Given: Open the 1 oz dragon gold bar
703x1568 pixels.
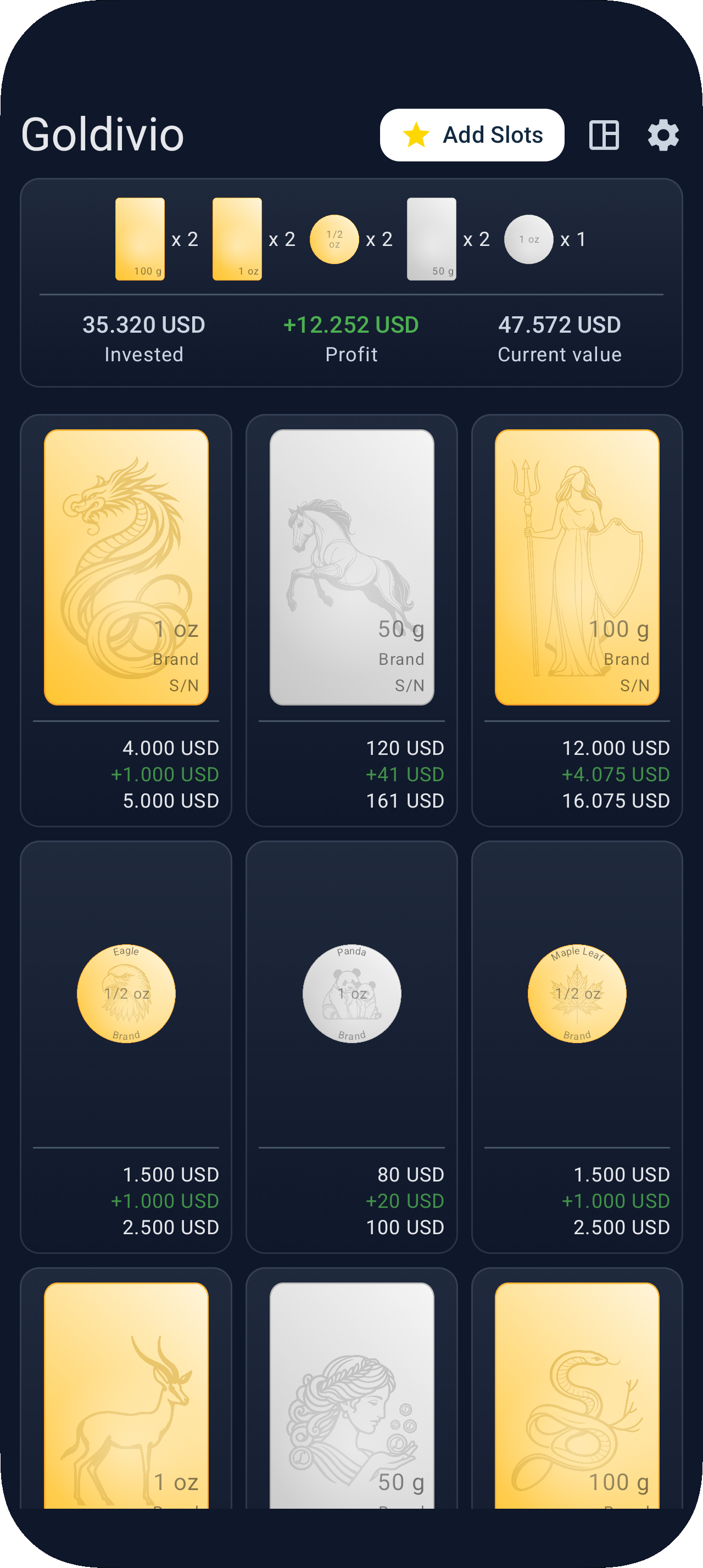Looking at the screenshot, I should (126, 567).
